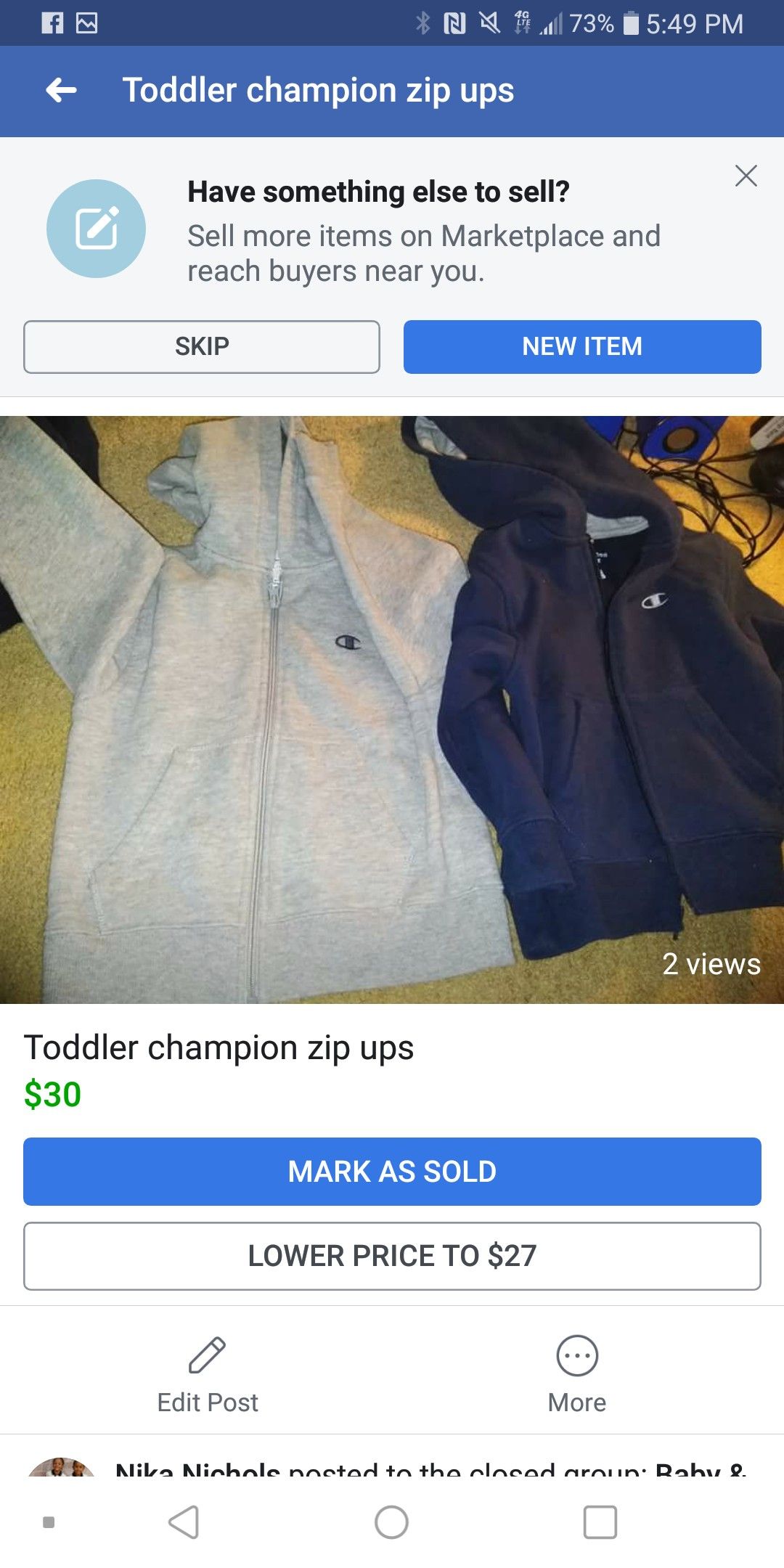
Task: Tap the system home button
Action: tap(391, 1522)
